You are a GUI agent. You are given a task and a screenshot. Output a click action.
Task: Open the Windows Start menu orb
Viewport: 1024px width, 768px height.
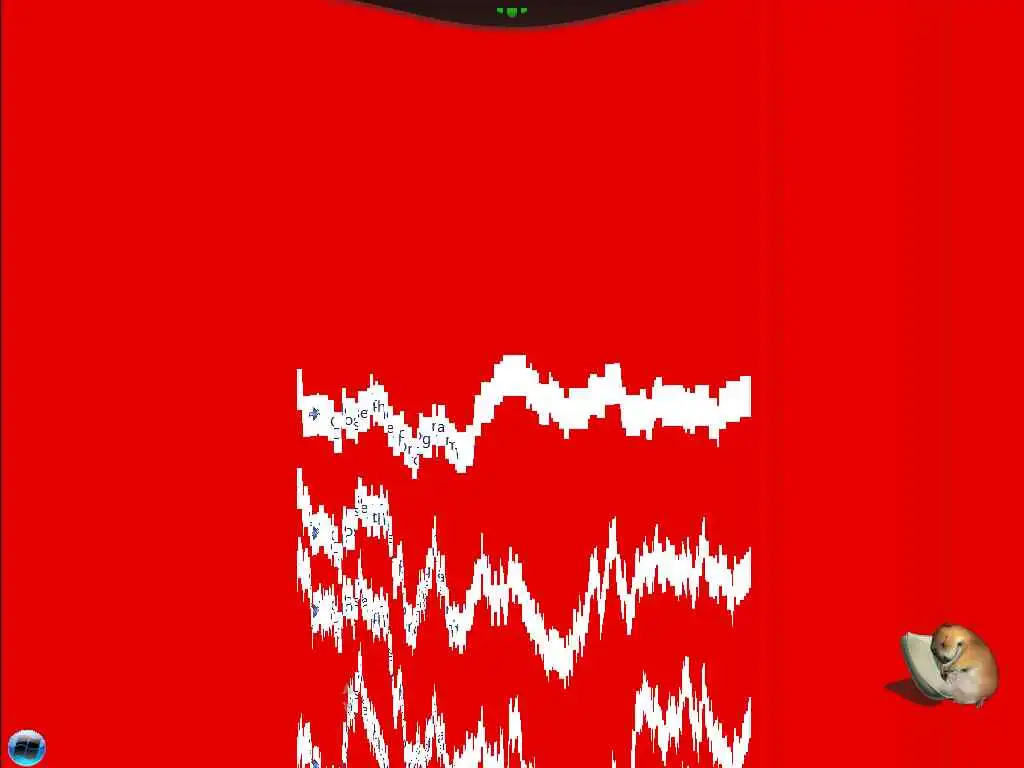26,747
